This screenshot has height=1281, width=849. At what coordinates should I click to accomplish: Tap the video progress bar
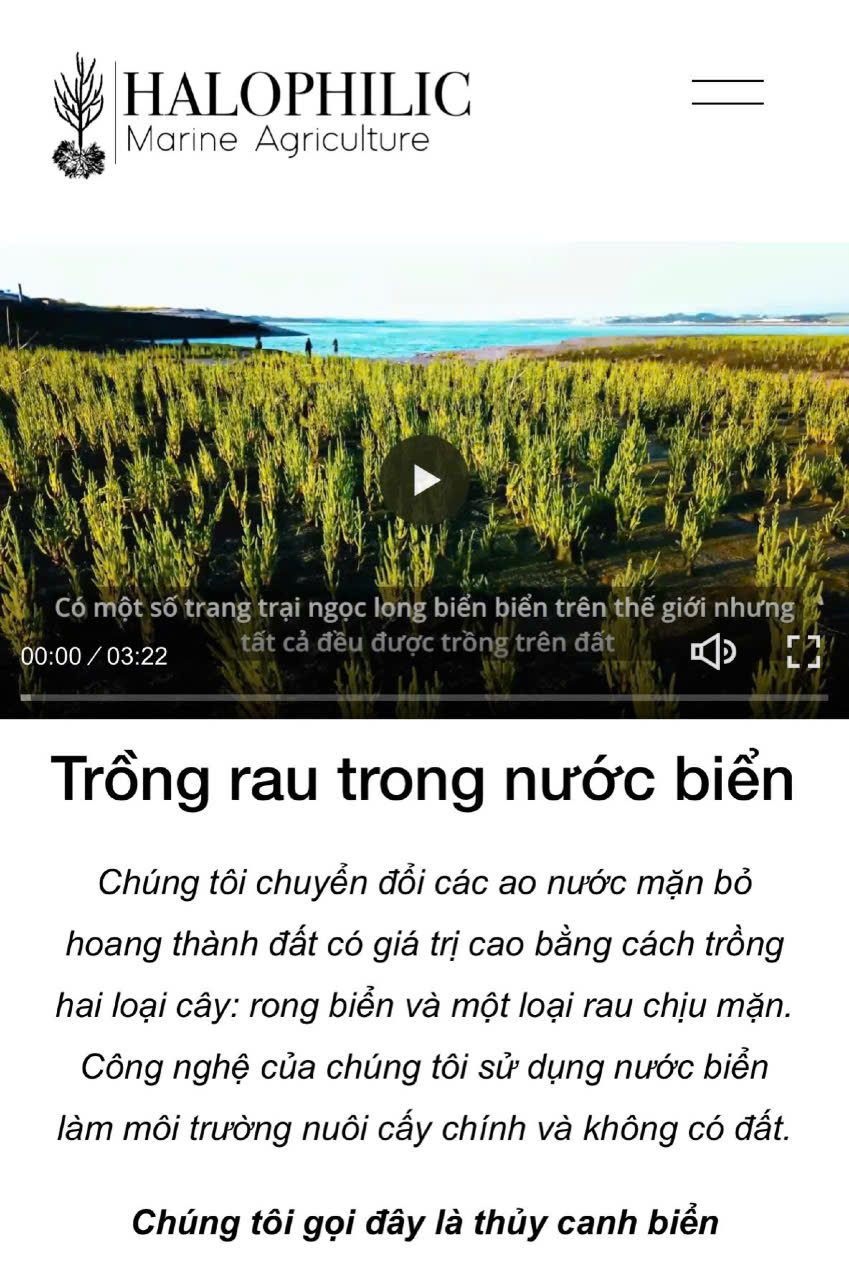click(x=424, y=697)
